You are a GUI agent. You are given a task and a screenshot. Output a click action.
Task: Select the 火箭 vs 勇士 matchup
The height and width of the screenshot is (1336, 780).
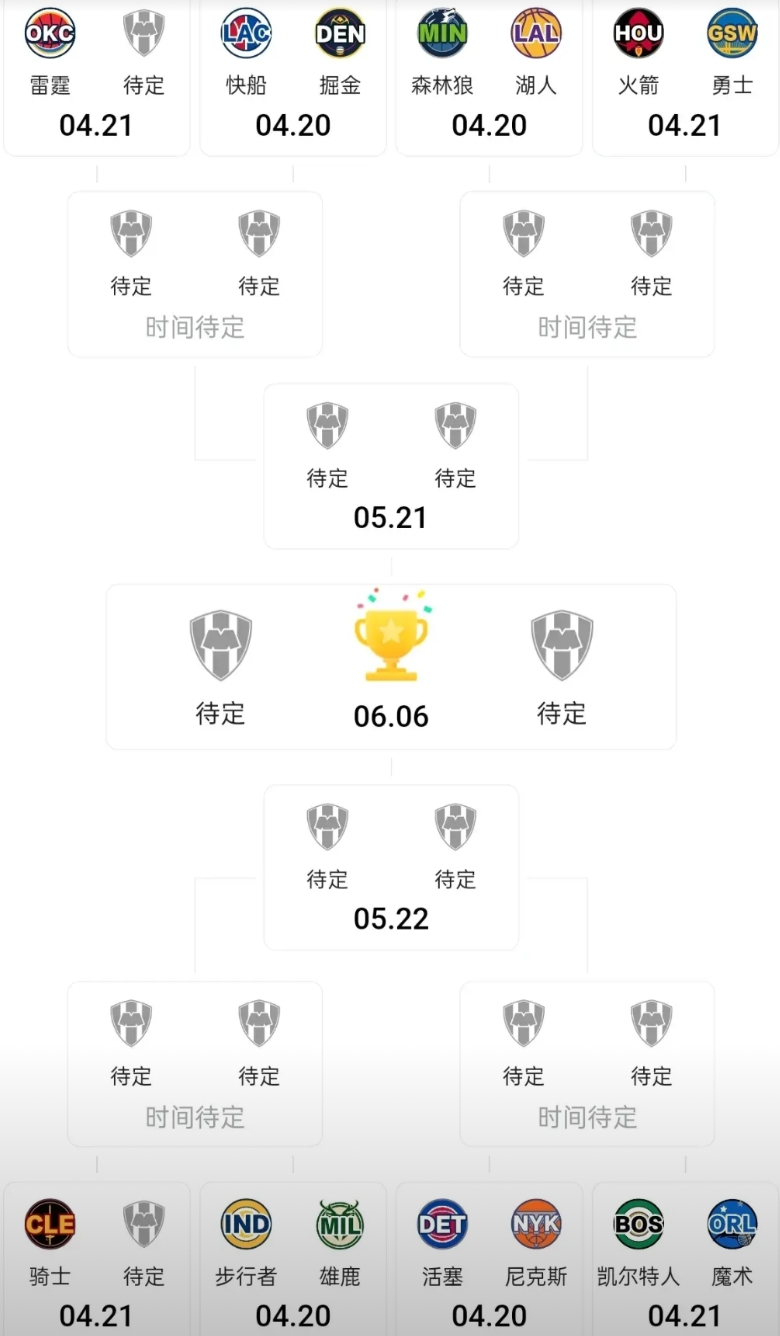685,76
